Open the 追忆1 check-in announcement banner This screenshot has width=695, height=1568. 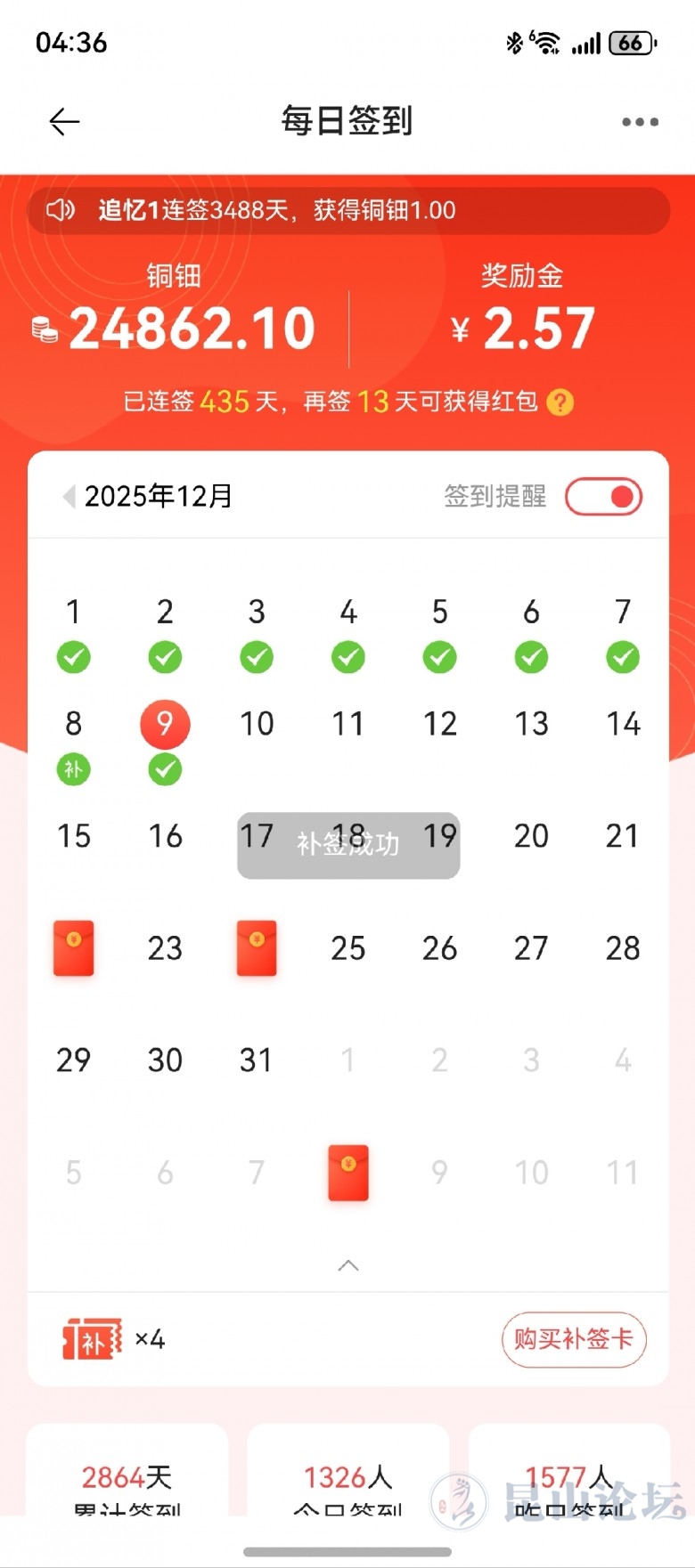tap(348, 211)
